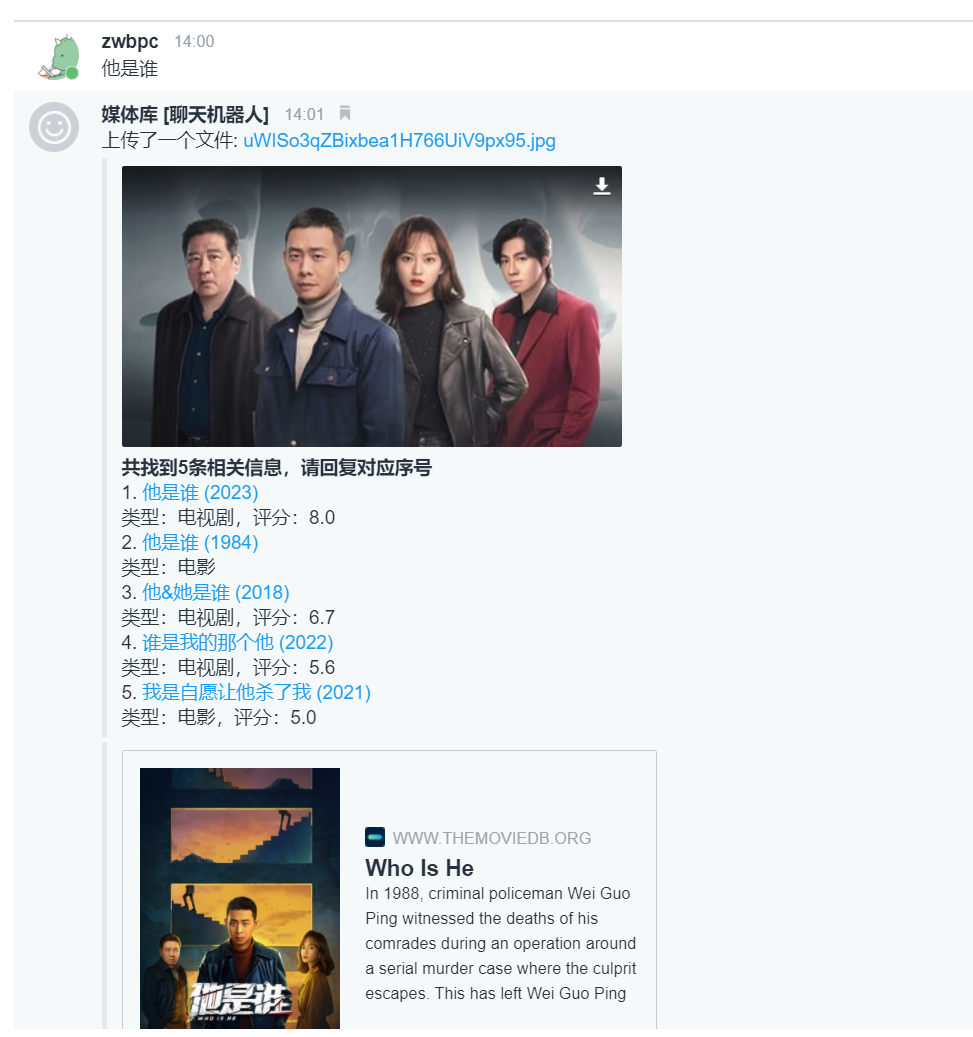Open link 他是谁 (1984)
This screenshot has width=973, height=1037.
pyautogui.click(x=200, y=542)
